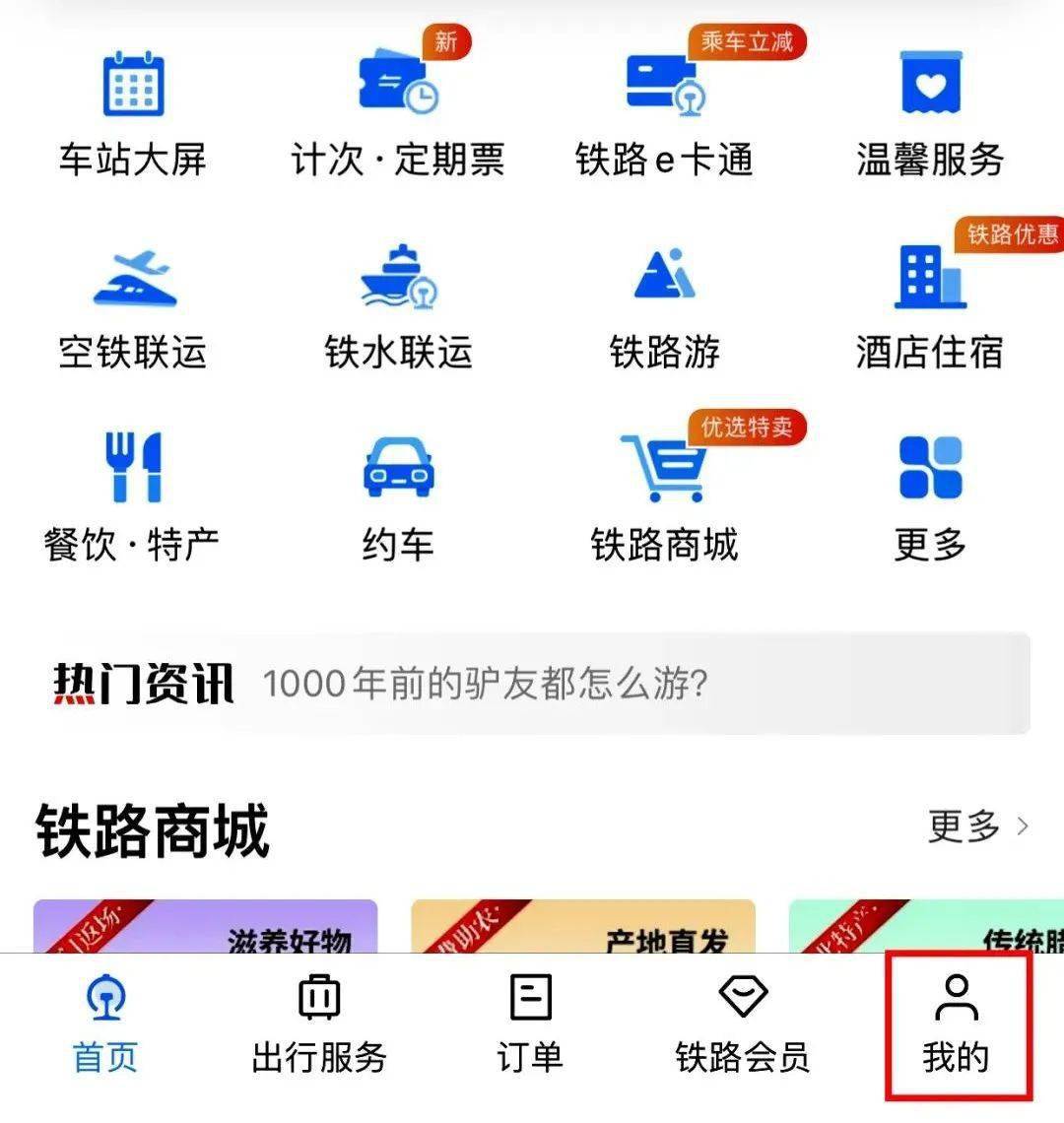The width and height of the screenshot is (1064, 1123).
Task: Switch to the 铁路会员 tab
Action: point(743,1026)
